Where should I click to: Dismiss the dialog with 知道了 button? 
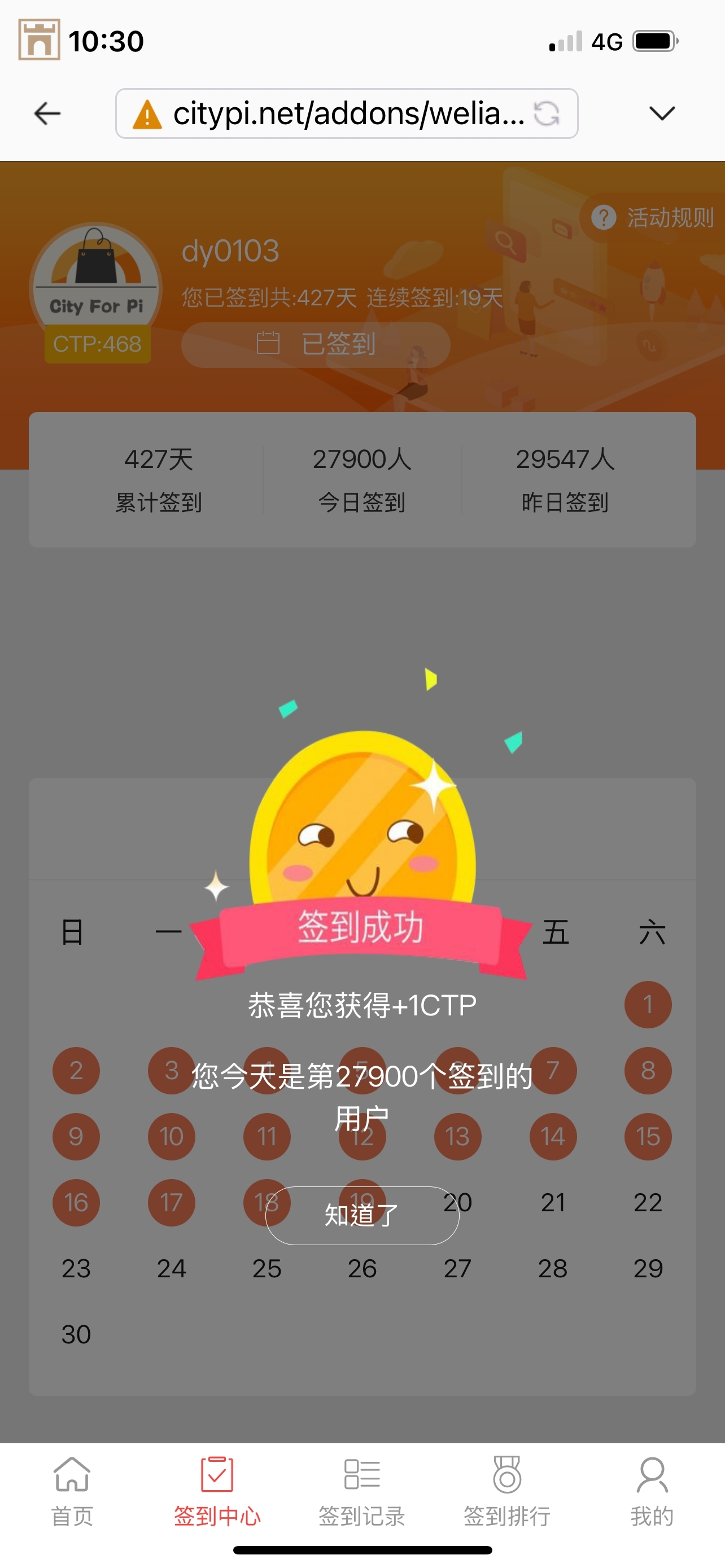[362, 1215]
